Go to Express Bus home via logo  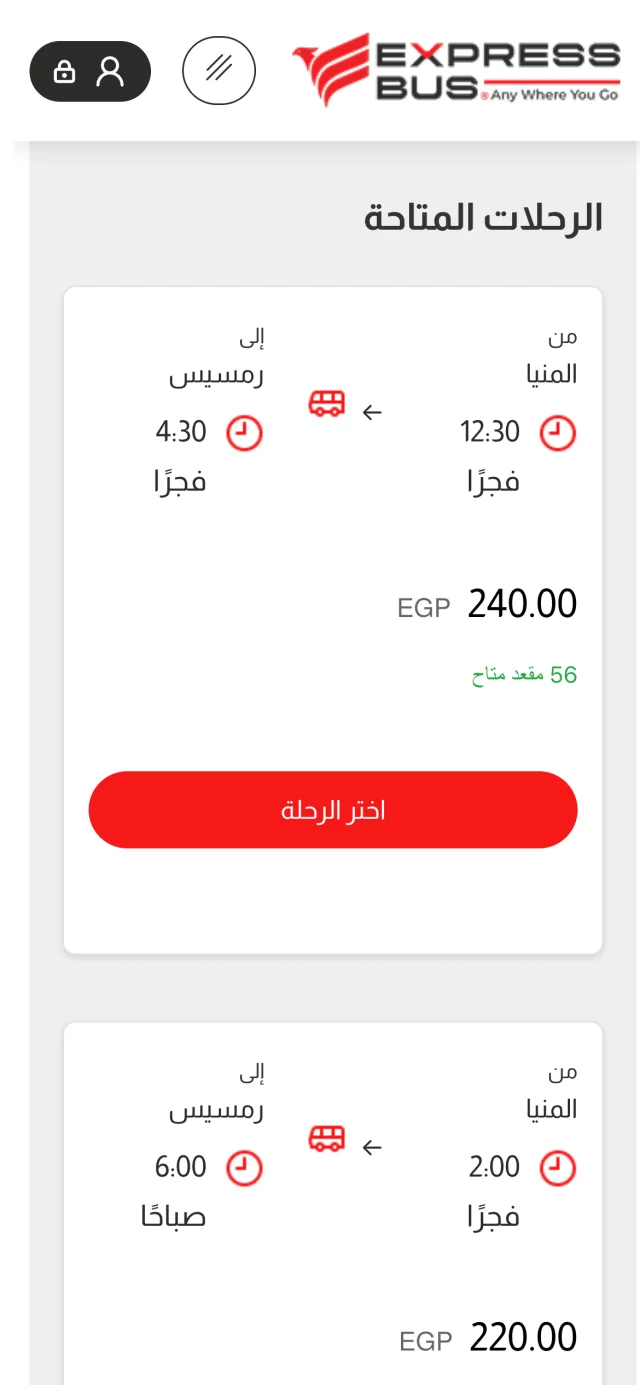tap(456, 70)
